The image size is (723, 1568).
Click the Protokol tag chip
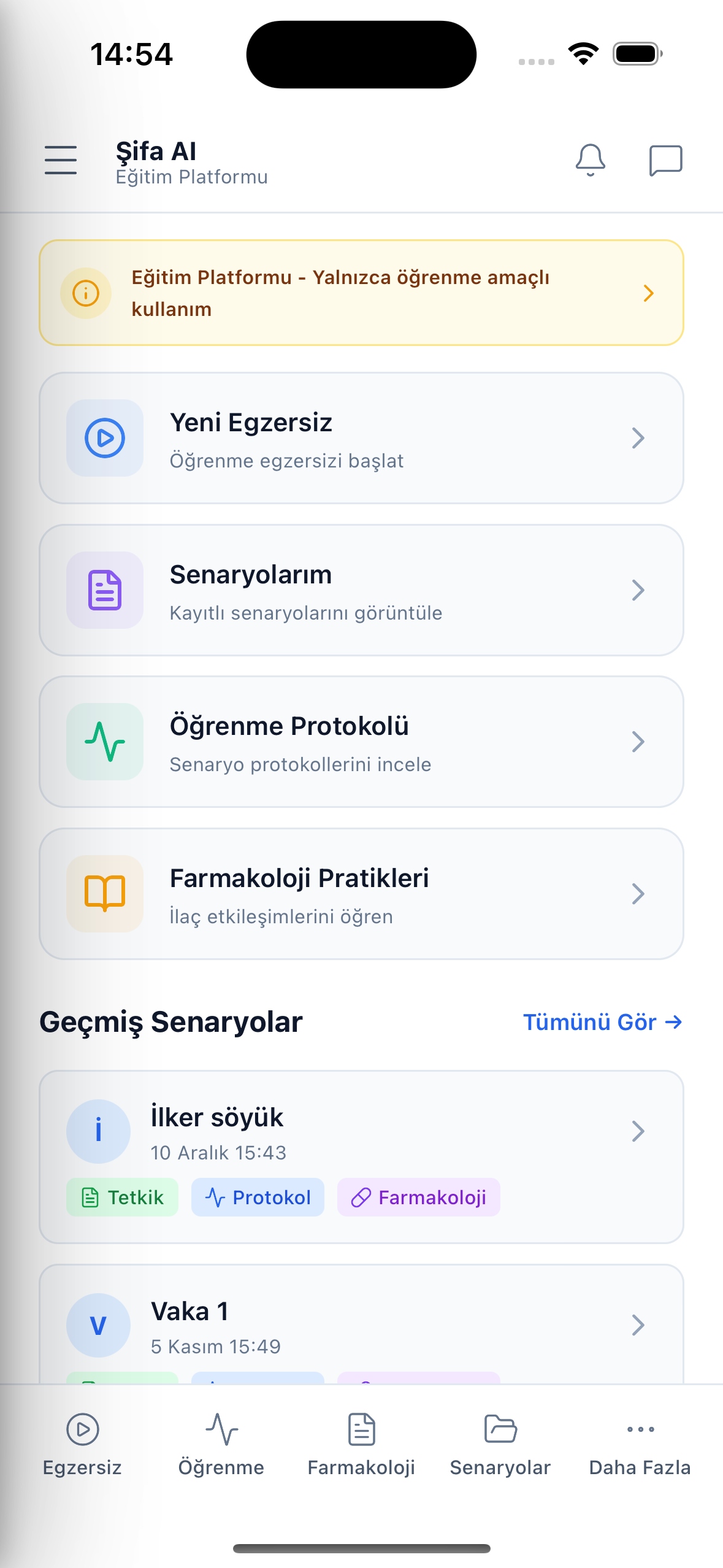tap(258, 1197)
